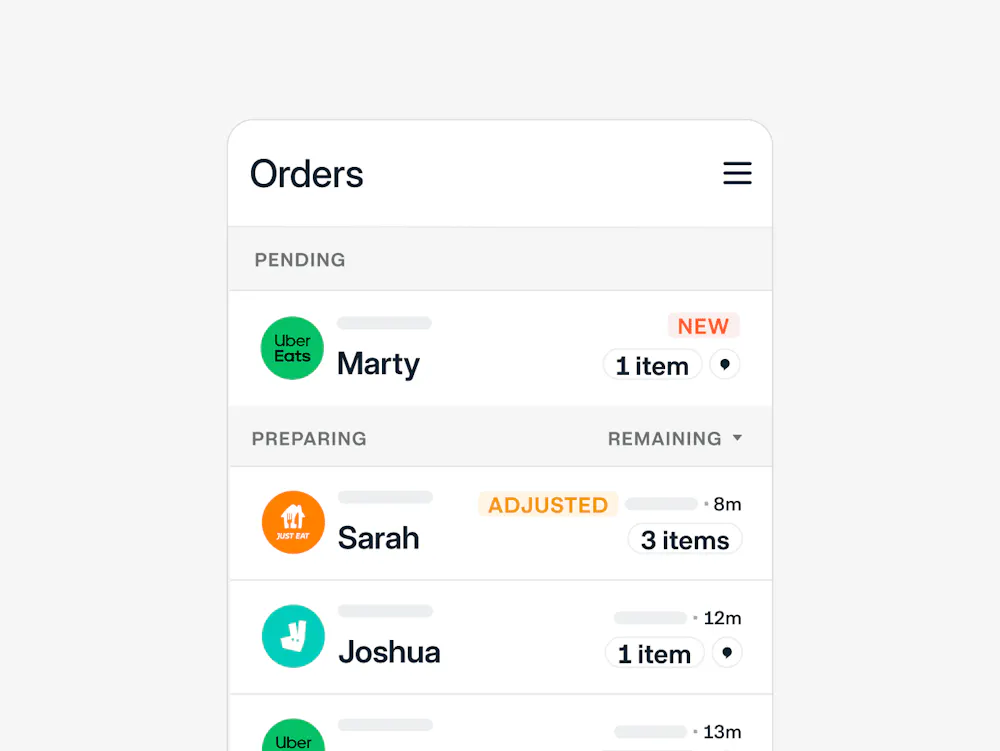This screenshot has width=1000, height=751.
Task: Open the hamburger menu
Action: 737,173
